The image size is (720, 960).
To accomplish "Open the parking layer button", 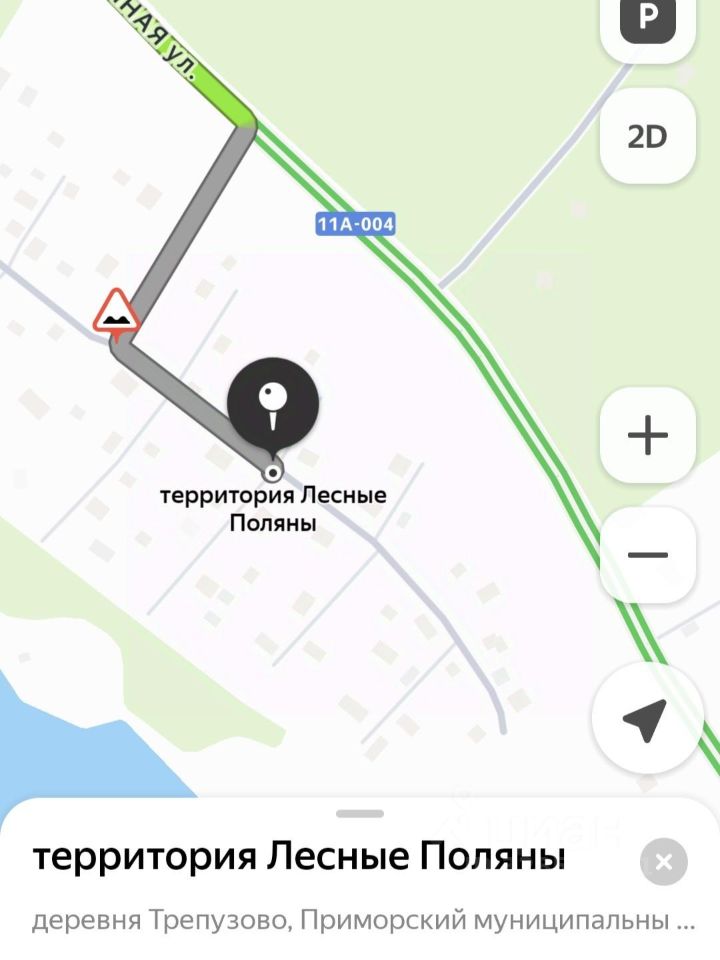I will coord(648,20).
